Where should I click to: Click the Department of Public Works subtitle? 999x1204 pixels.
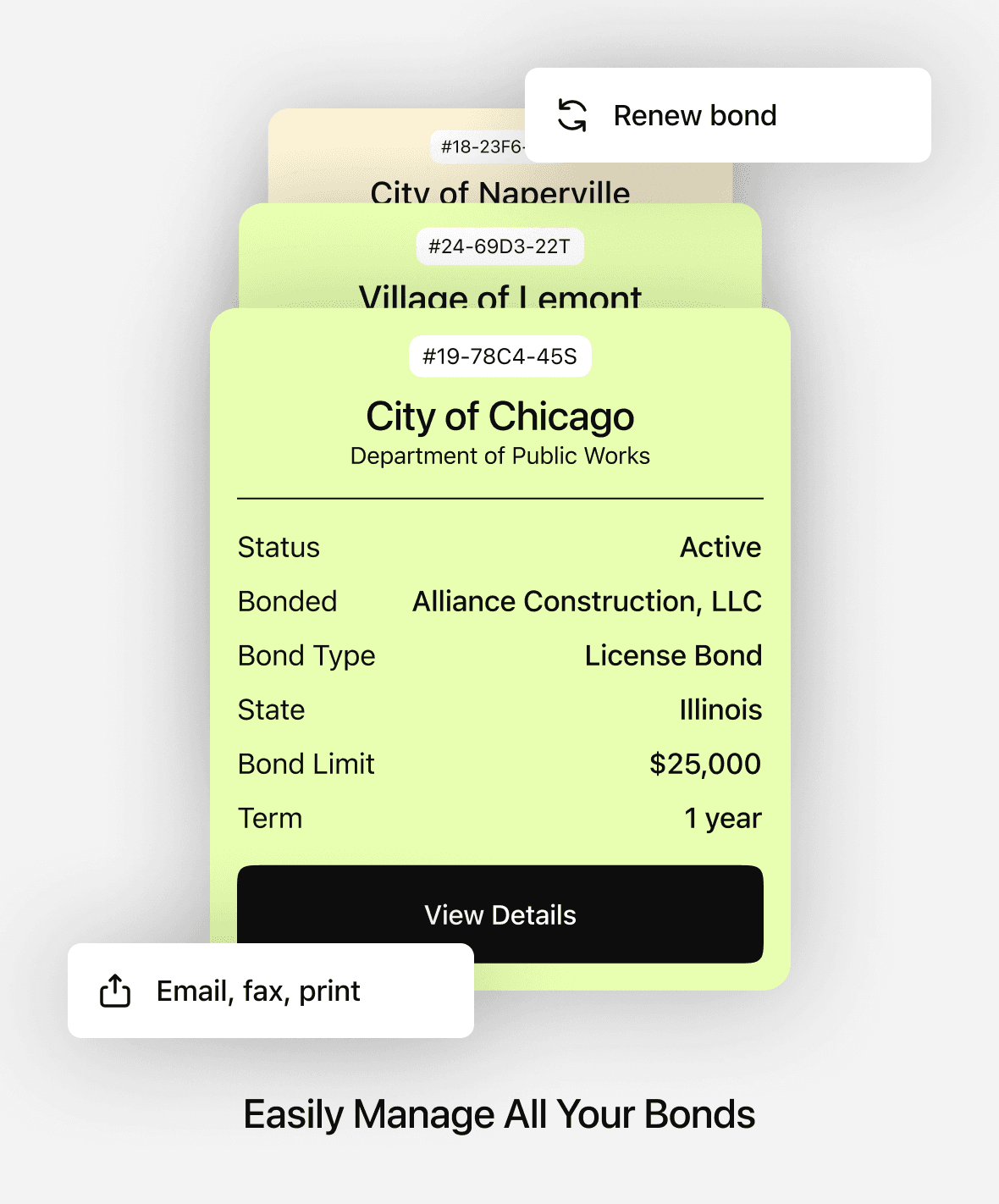coord(499,456)
